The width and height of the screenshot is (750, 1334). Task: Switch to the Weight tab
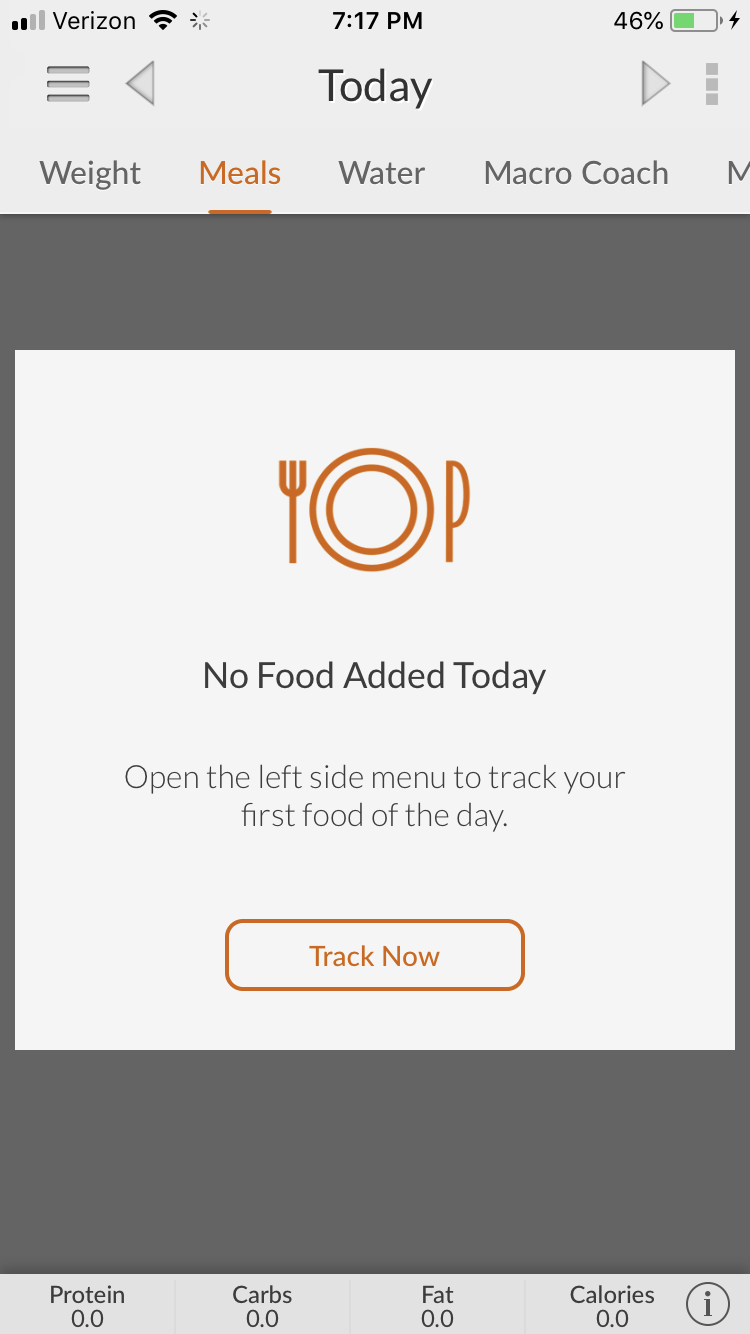coord(90,173)
